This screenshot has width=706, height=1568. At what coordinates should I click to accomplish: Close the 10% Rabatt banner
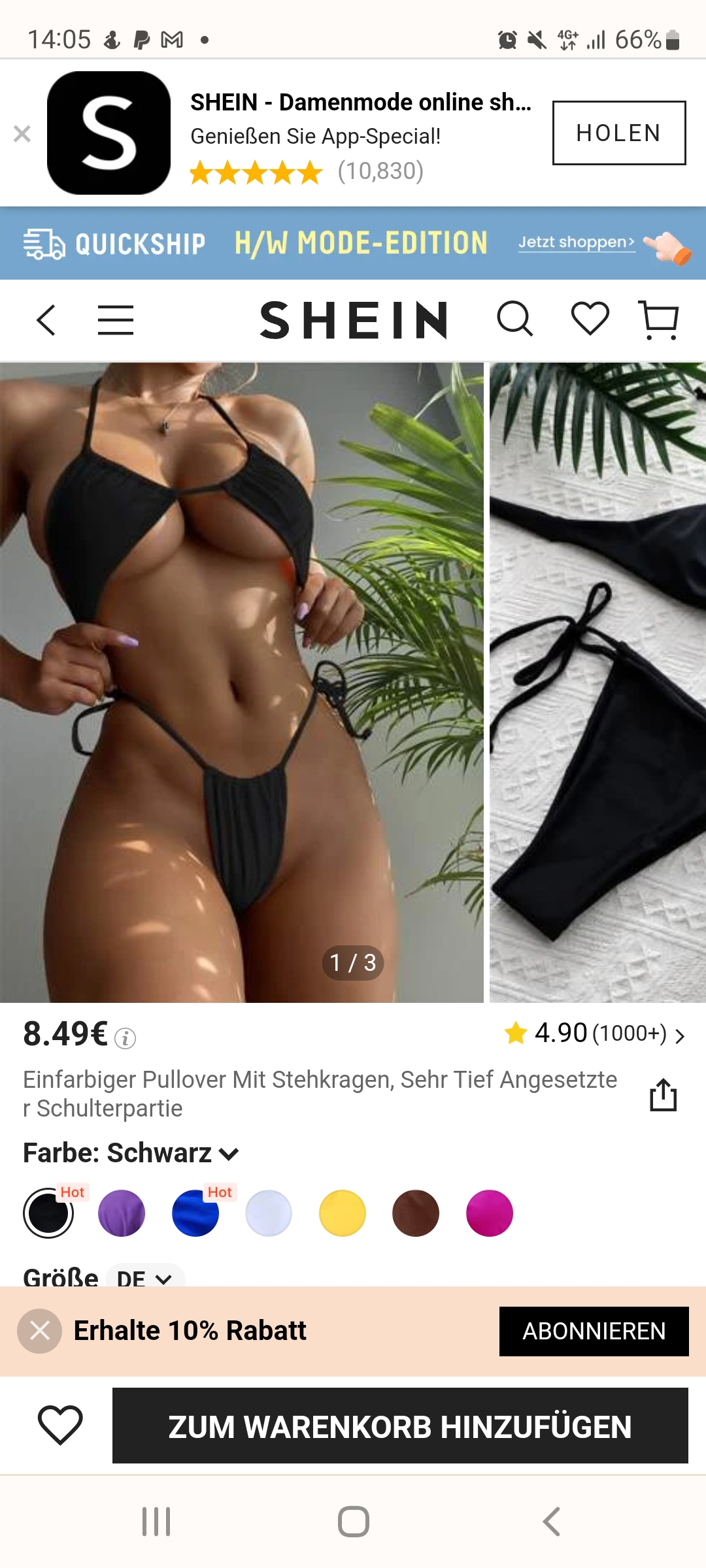tap(40, 1331)
